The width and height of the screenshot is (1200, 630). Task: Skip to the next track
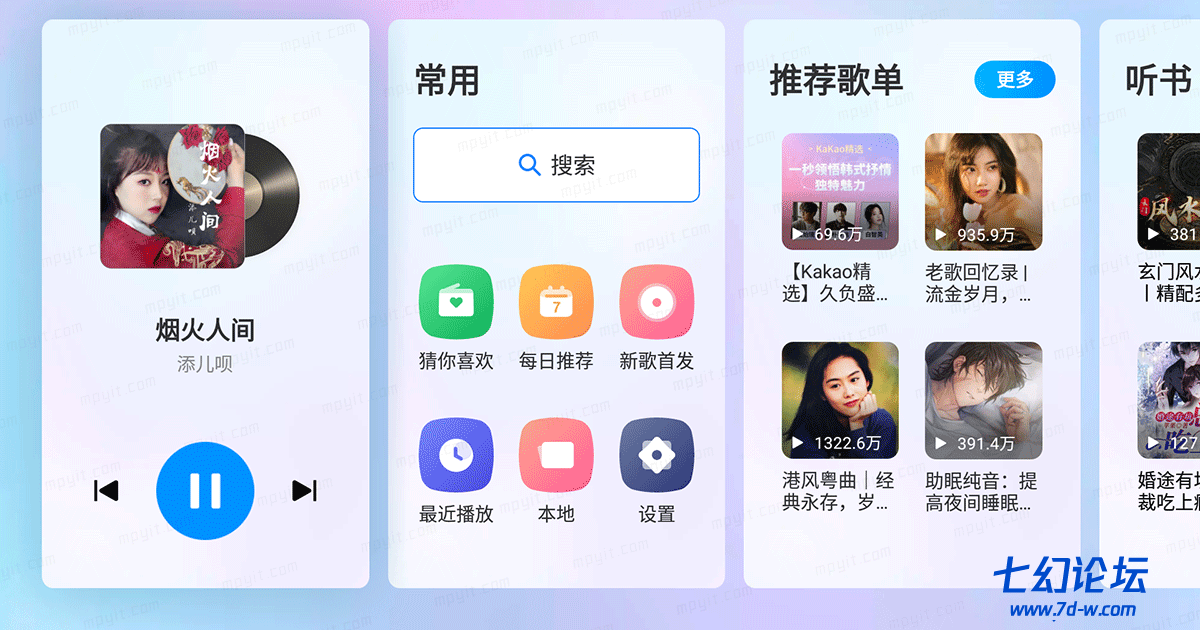[304, 491]
